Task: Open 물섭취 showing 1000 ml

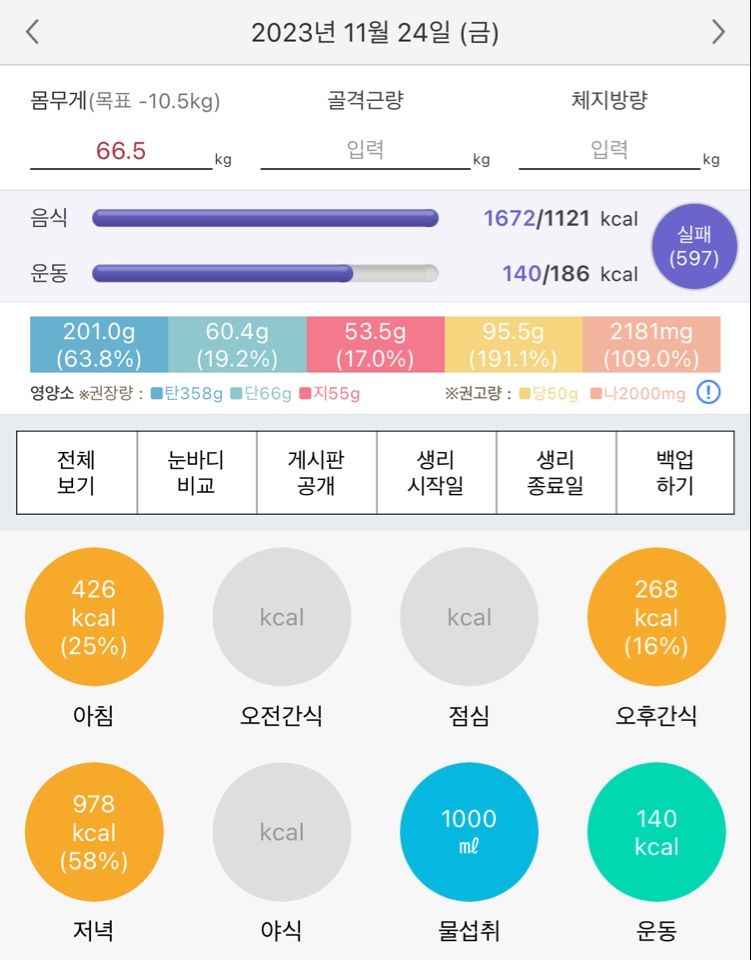Action: tap(469, 832)
